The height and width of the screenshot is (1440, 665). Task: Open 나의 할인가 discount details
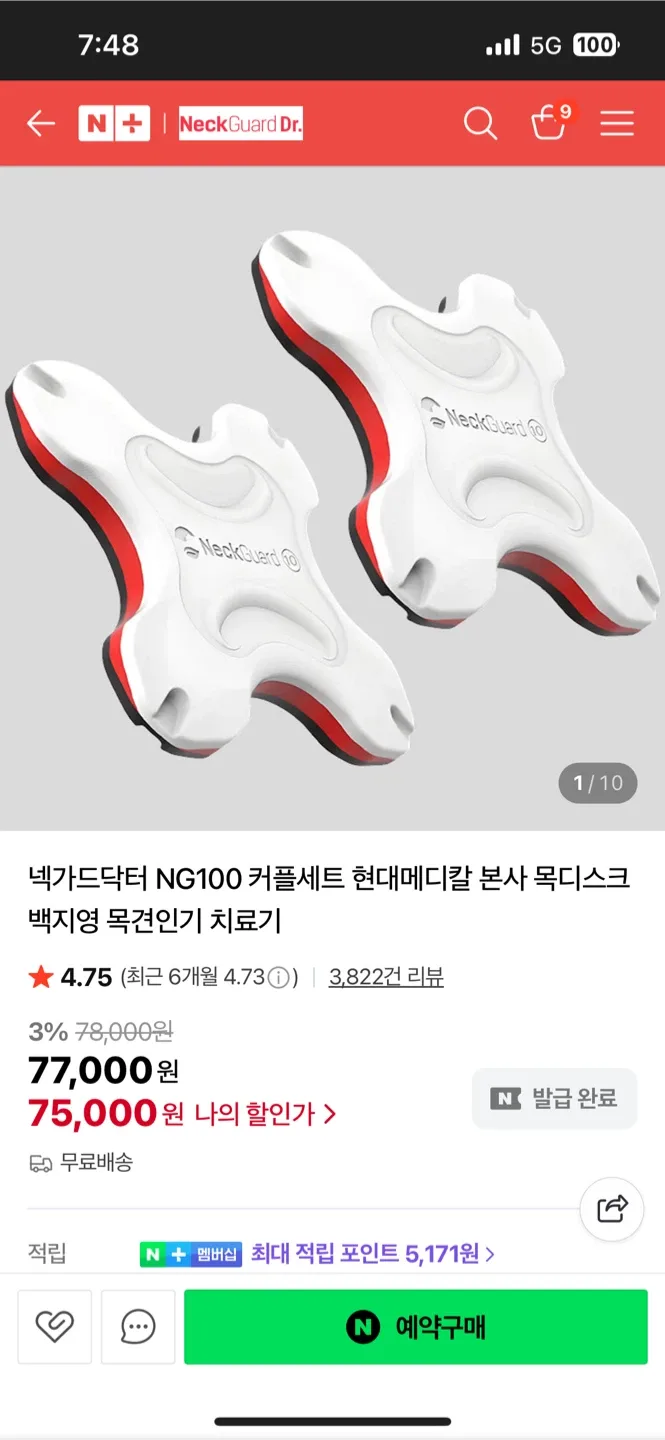click(265, 1114)
